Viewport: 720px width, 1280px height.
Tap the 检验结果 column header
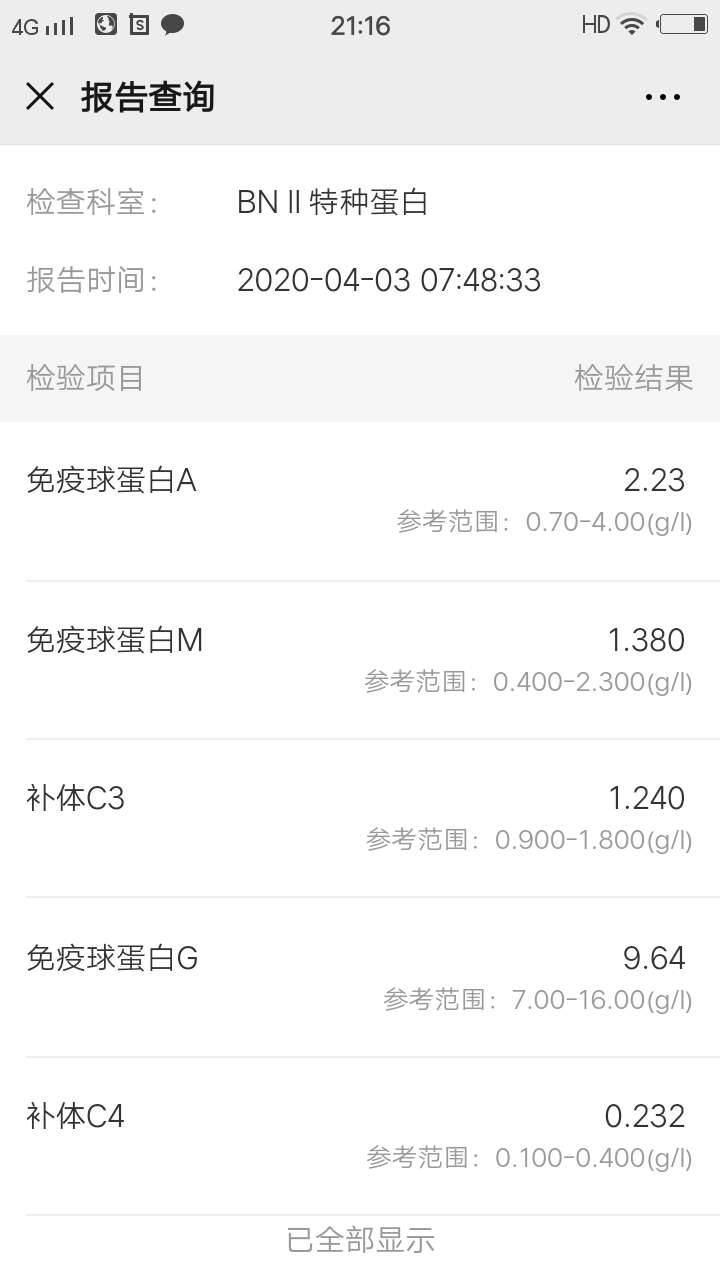[632, 377]
